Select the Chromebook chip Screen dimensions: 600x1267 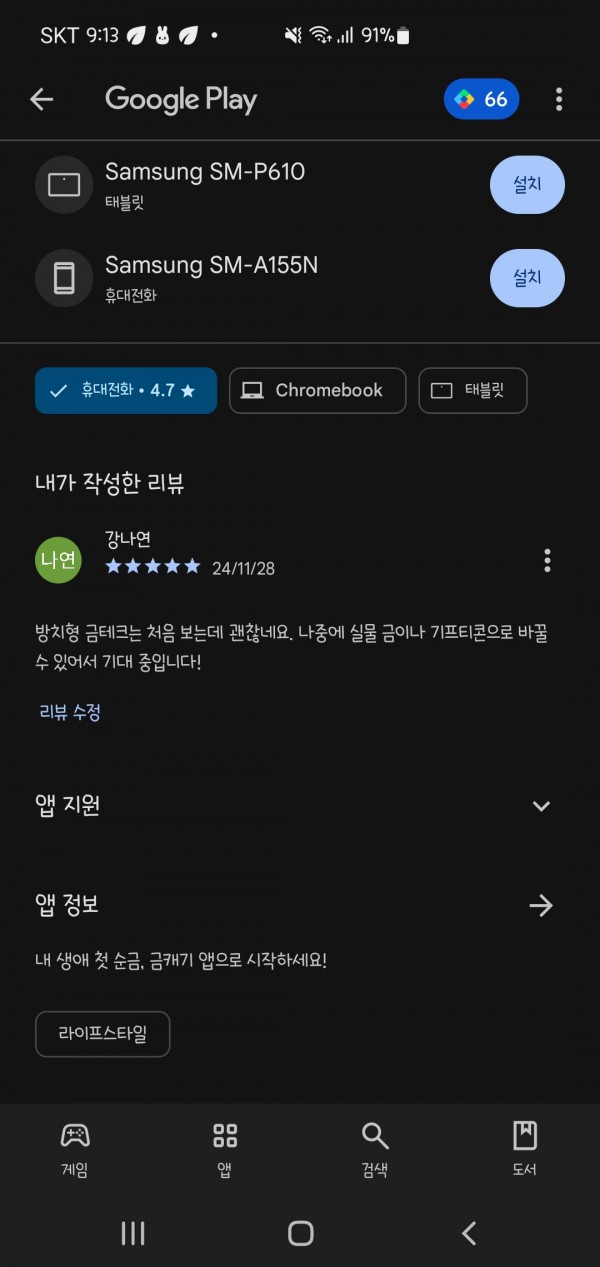tap(318, 390)
